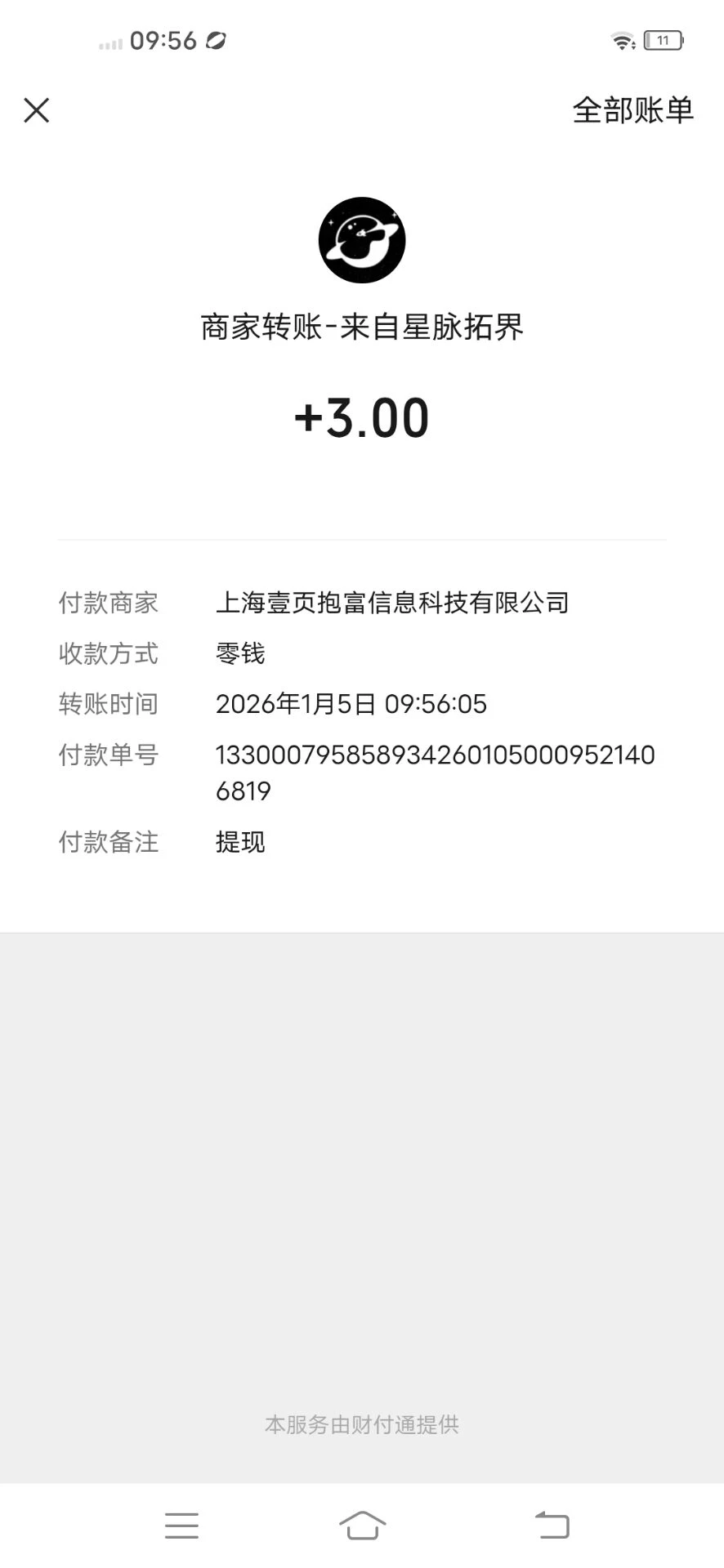This screenshot has height=1568, width=724.
Task: Tap the system home button
Action: point(362,1525)
